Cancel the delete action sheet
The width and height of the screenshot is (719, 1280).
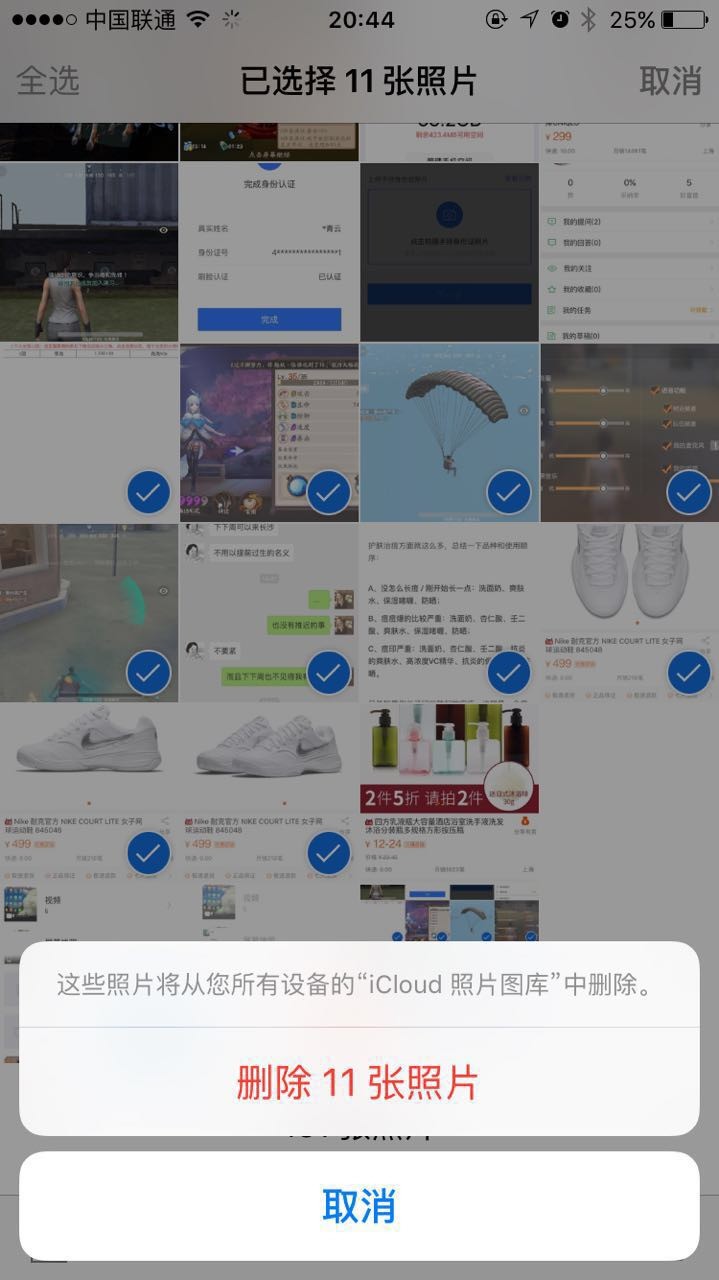click(359, 1206)
